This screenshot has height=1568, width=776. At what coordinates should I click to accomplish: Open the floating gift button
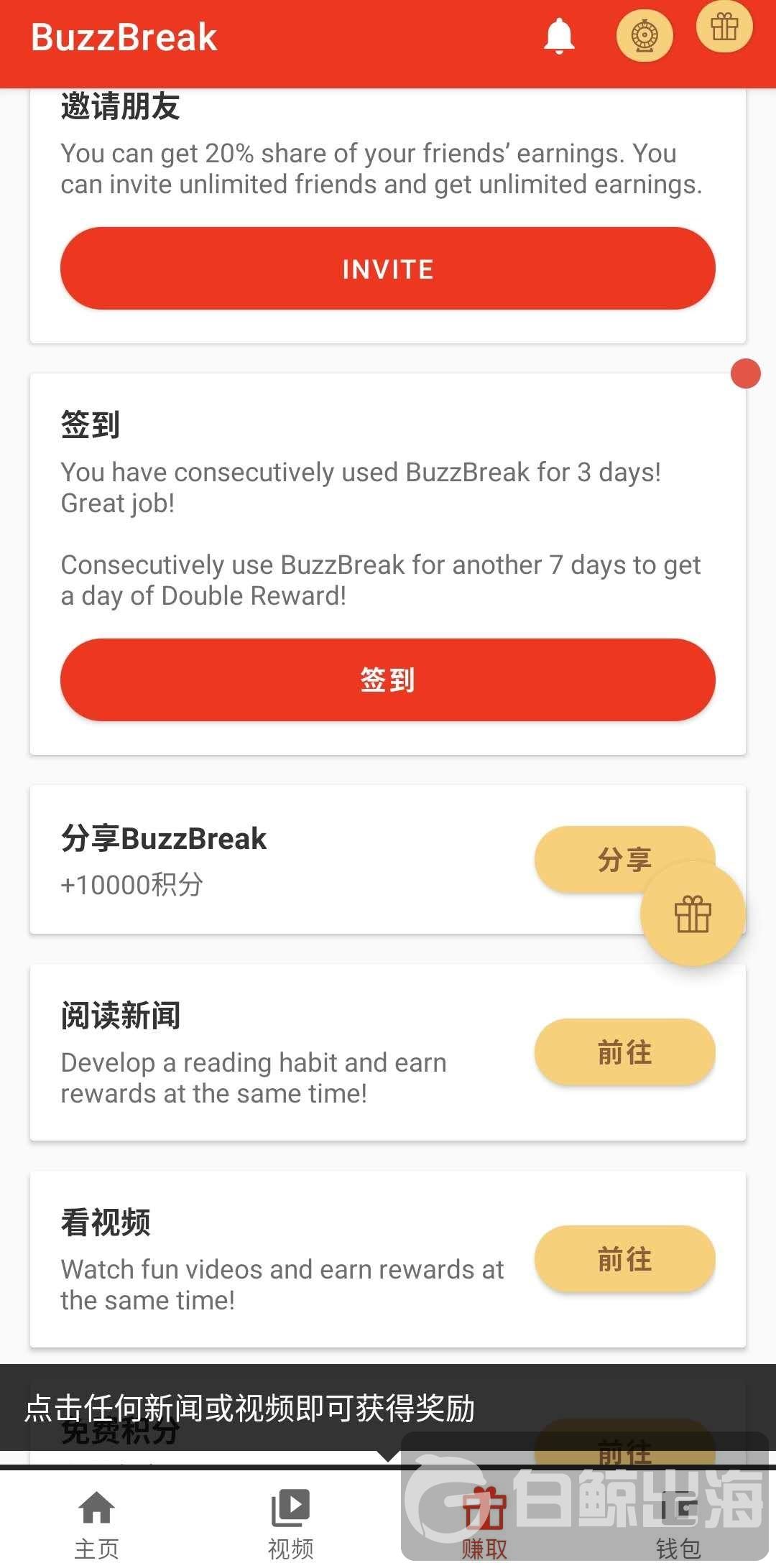tap(693, 914)
